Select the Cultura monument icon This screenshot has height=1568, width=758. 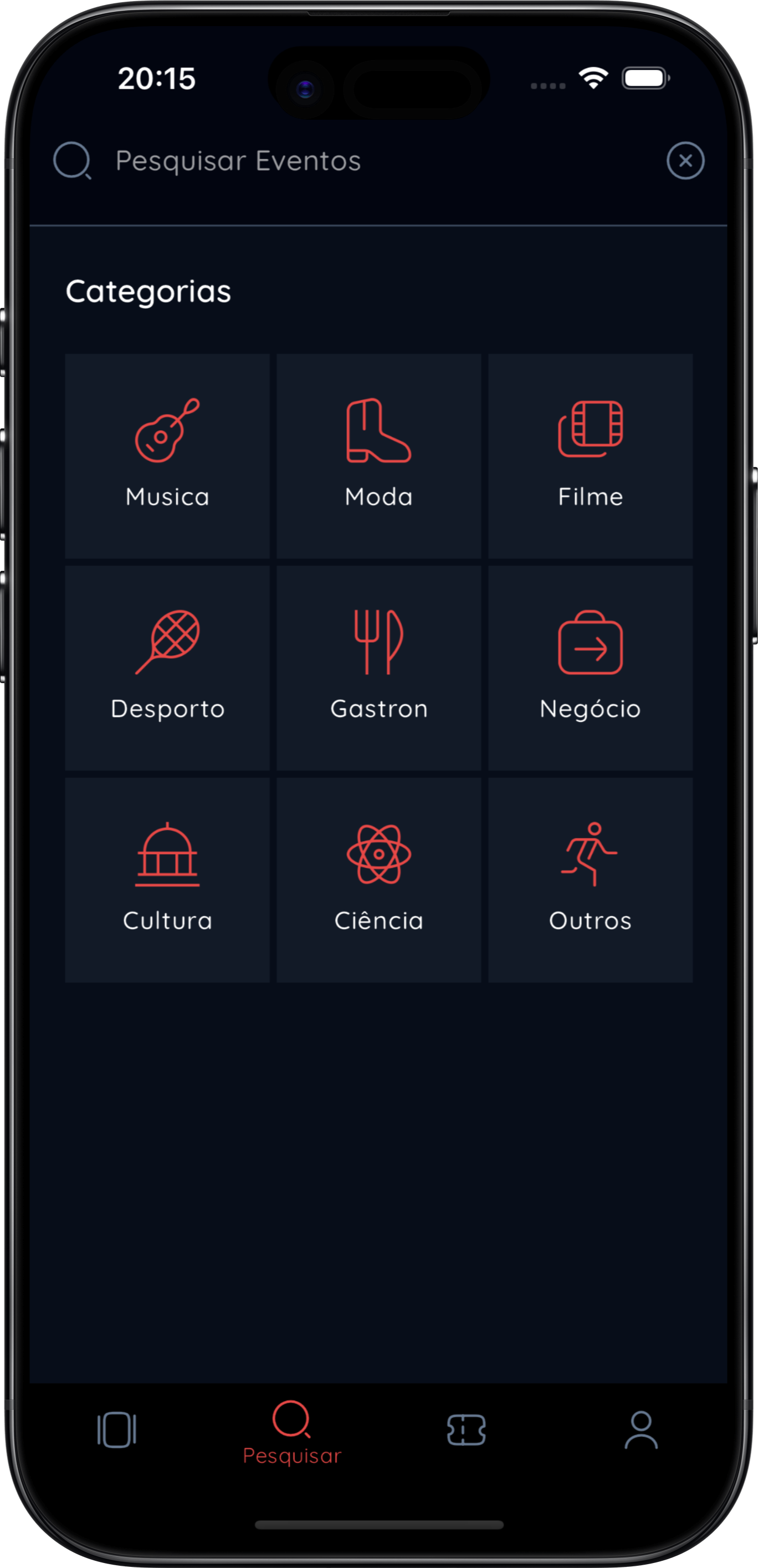(167, 855)
